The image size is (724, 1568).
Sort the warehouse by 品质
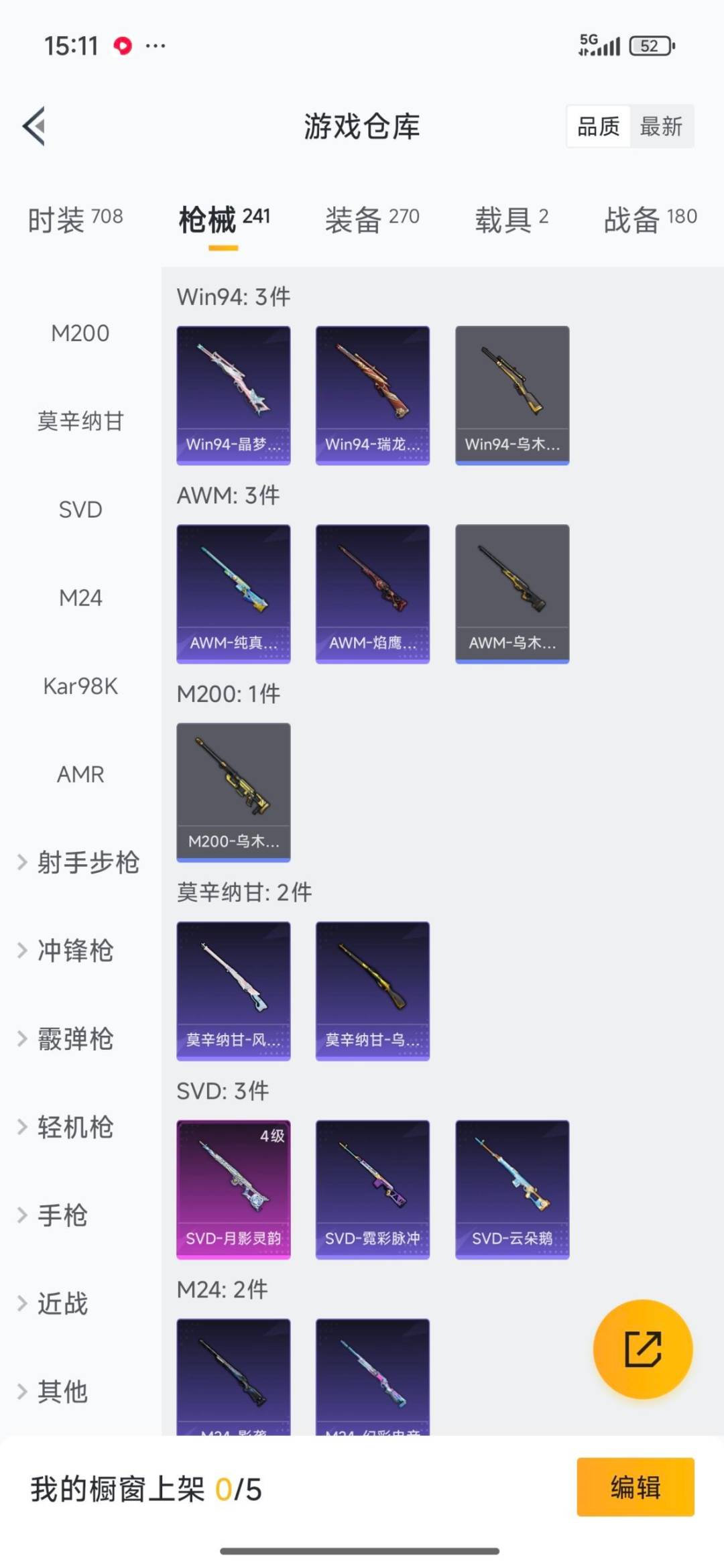point(598,126)
